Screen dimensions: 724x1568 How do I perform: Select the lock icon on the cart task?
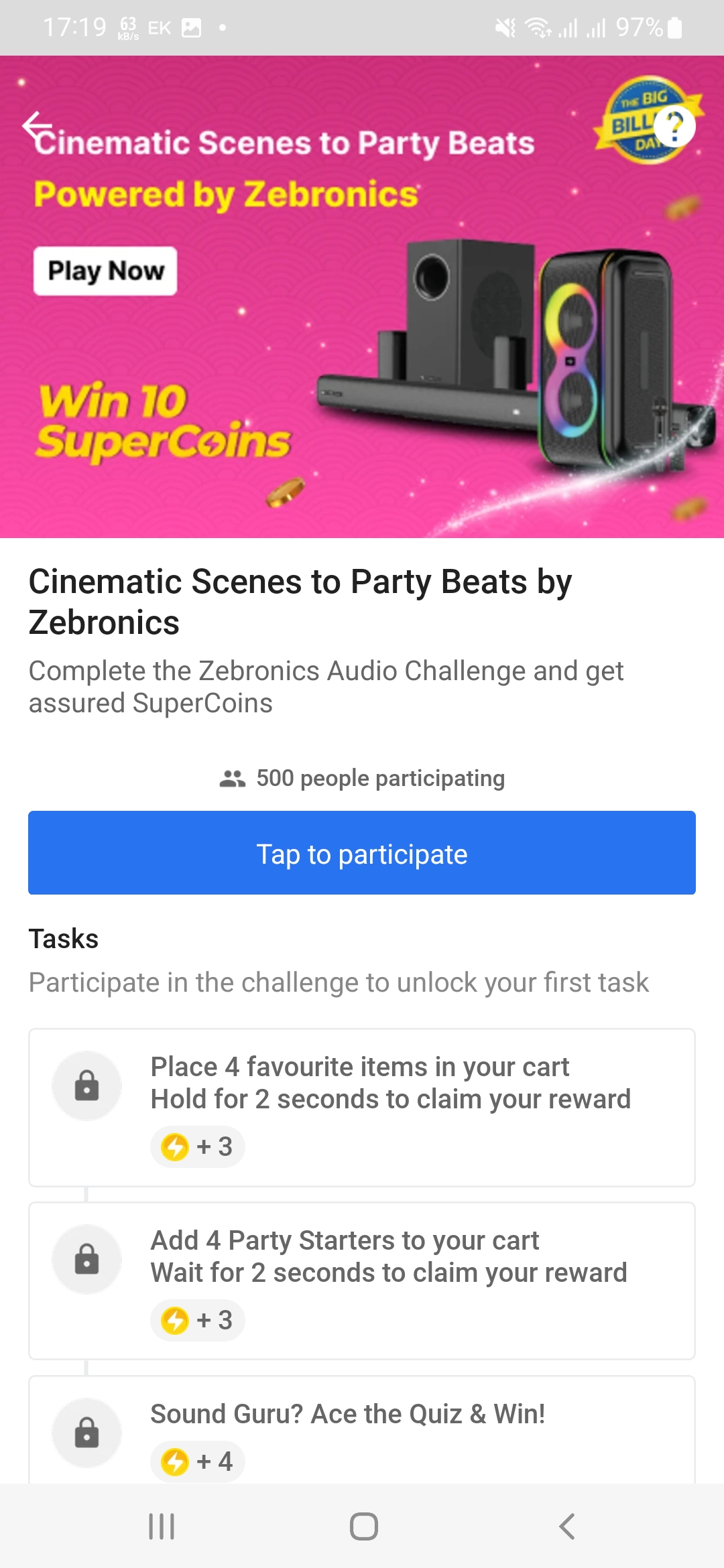click(87, 1086)
